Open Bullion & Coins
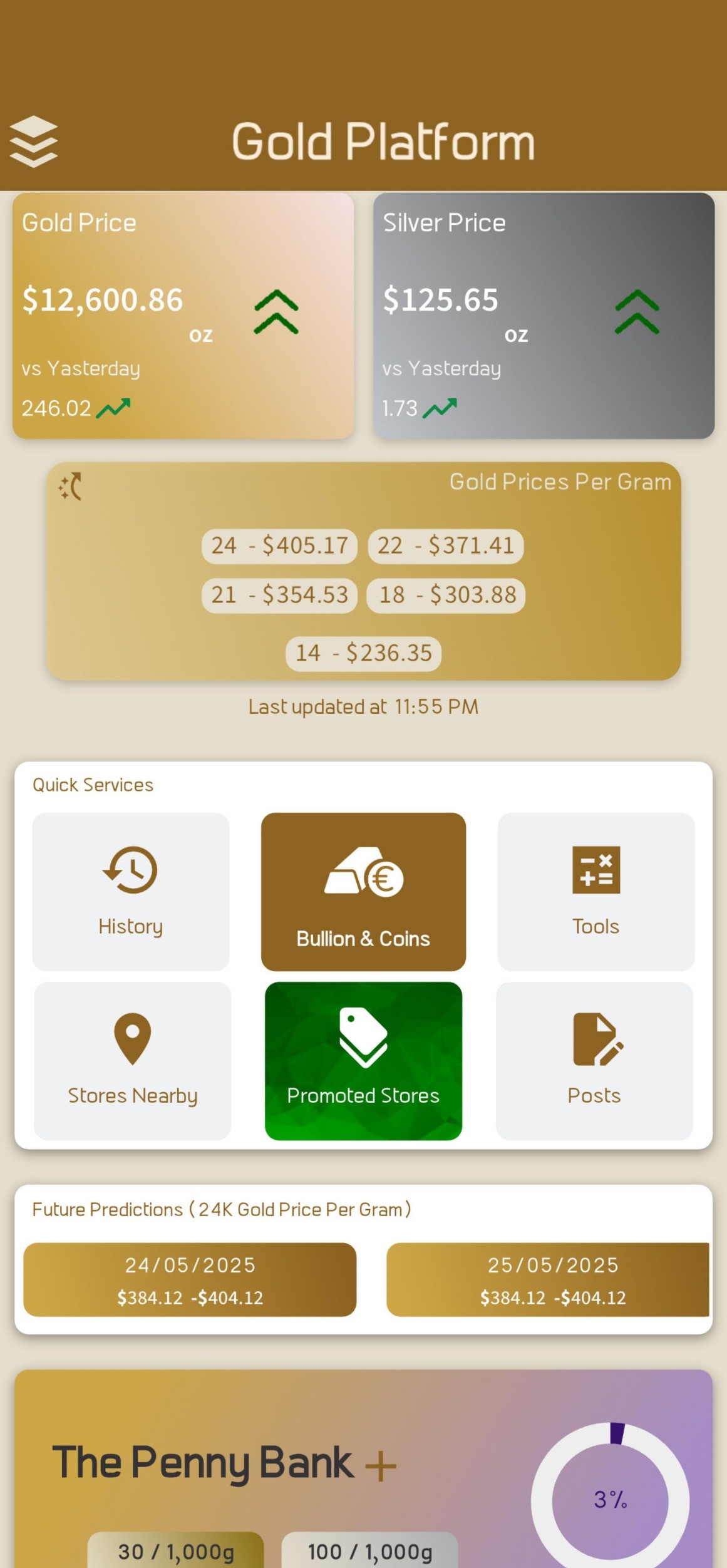 [x=363, y=891]
